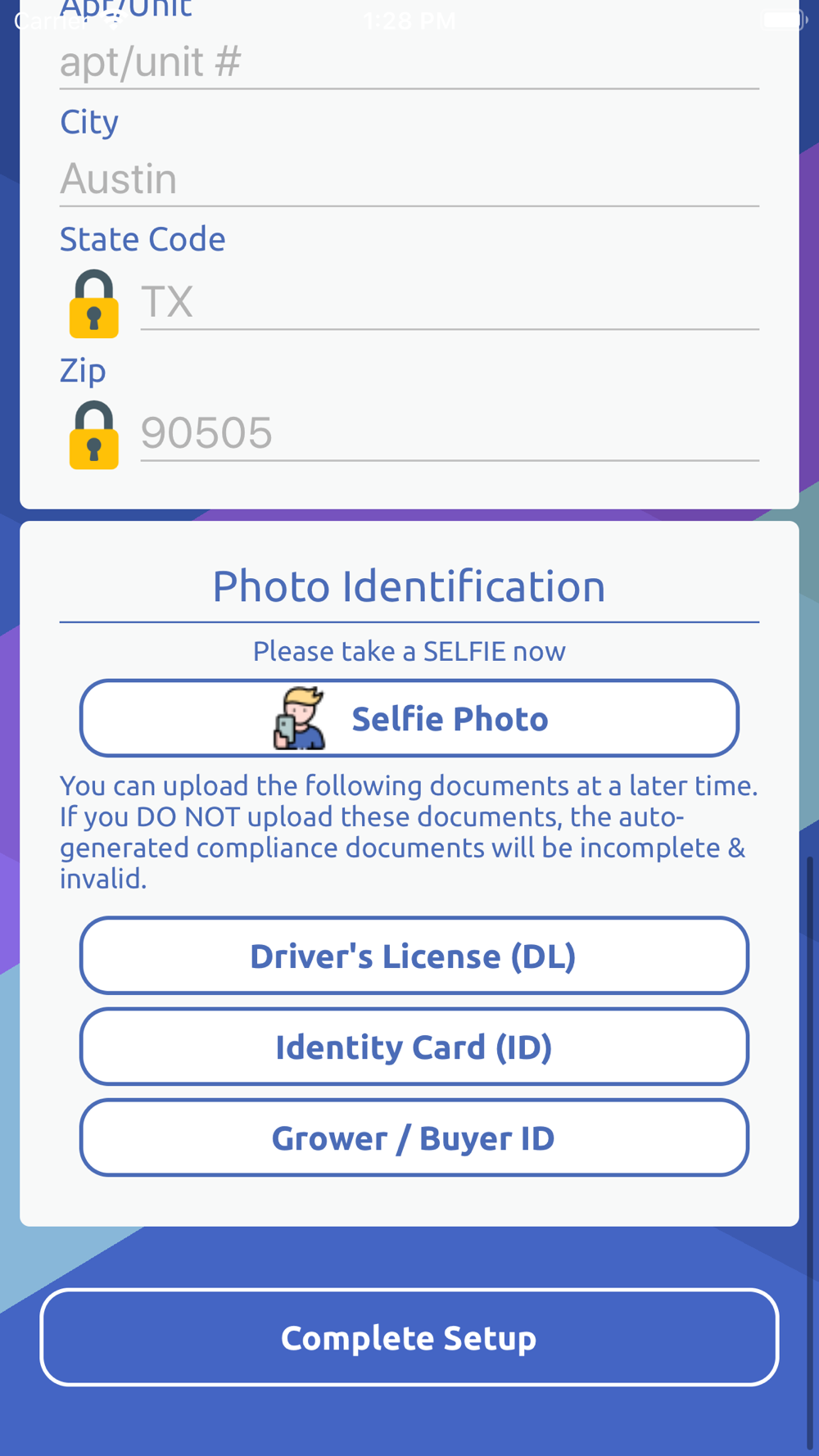Image resolution: width=819 pixels, height=1456 pixels.
Task: Edit the City field showing Austin
Action: tap(408, 179)
